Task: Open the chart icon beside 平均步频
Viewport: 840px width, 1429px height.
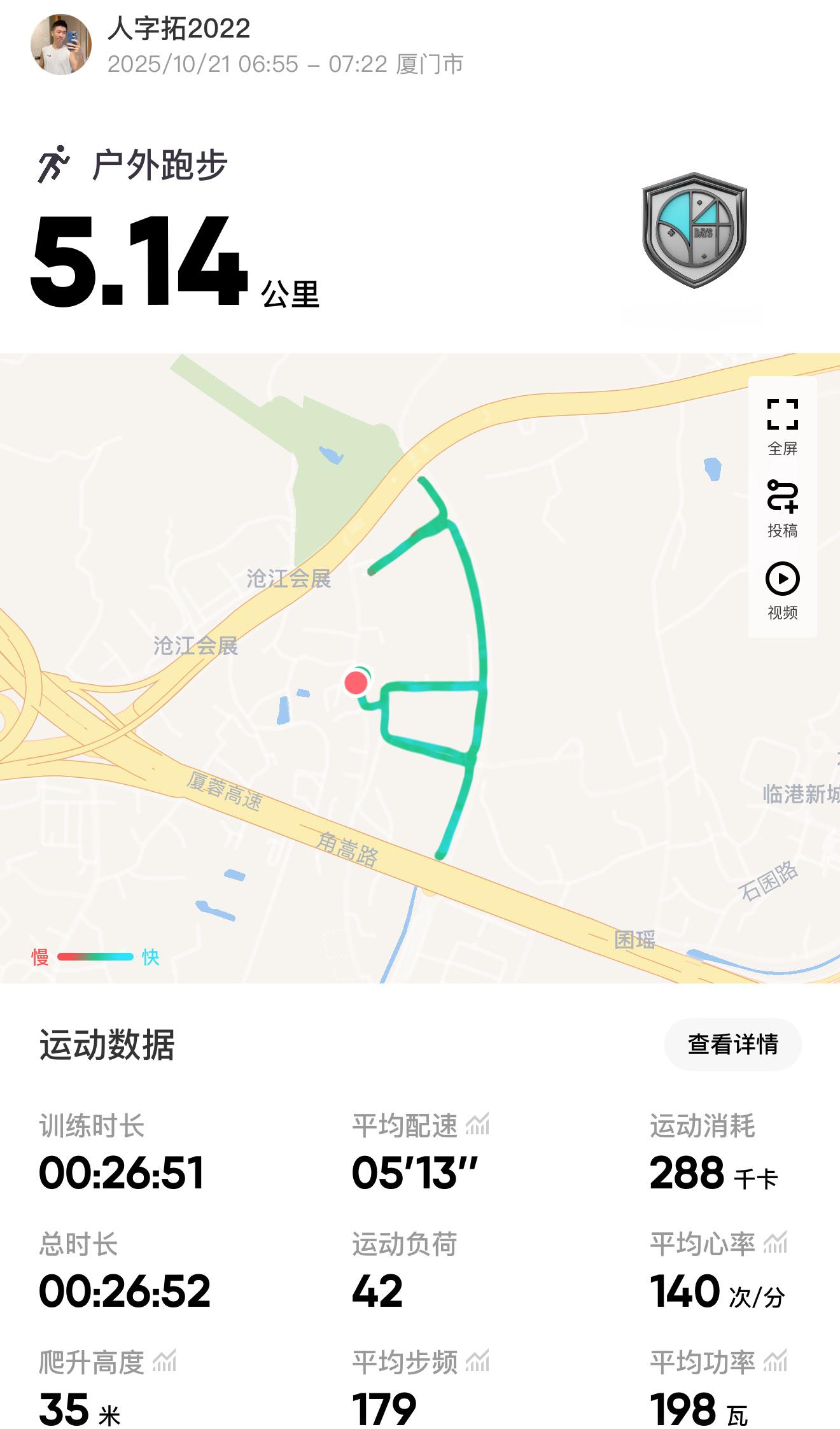Action: point(477,1362)
